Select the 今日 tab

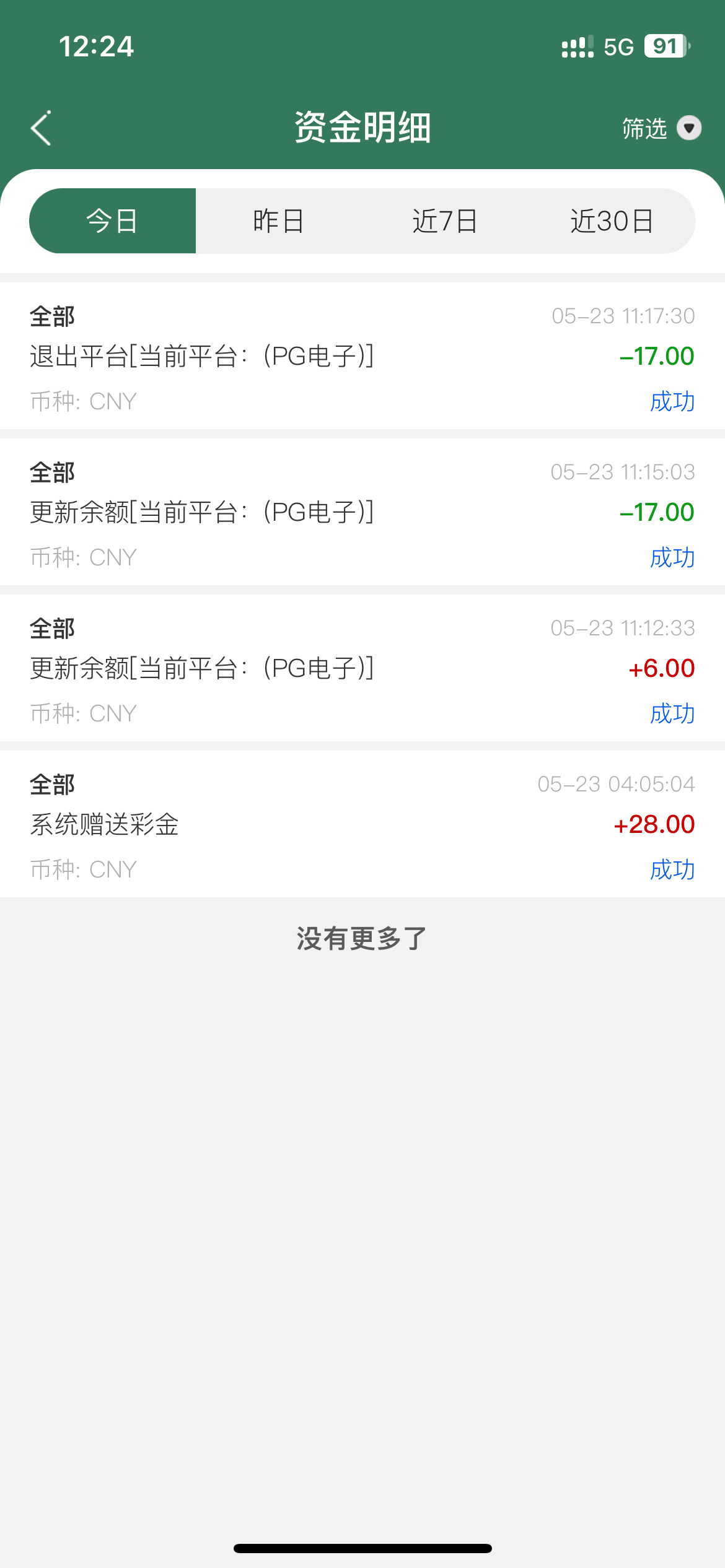tap(113, 221)
